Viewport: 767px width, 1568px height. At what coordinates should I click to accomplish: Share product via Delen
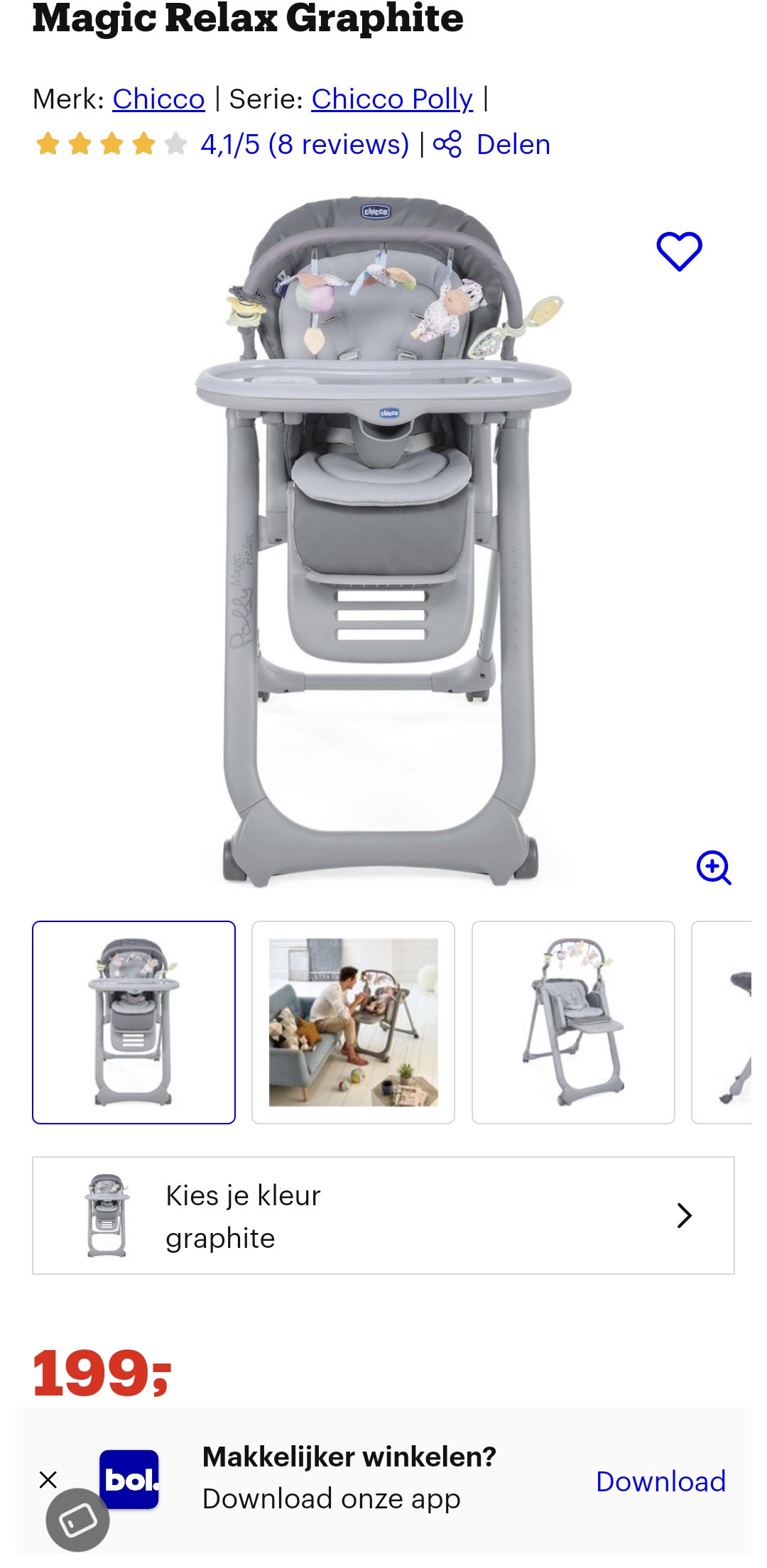click(x=491, y=144)
